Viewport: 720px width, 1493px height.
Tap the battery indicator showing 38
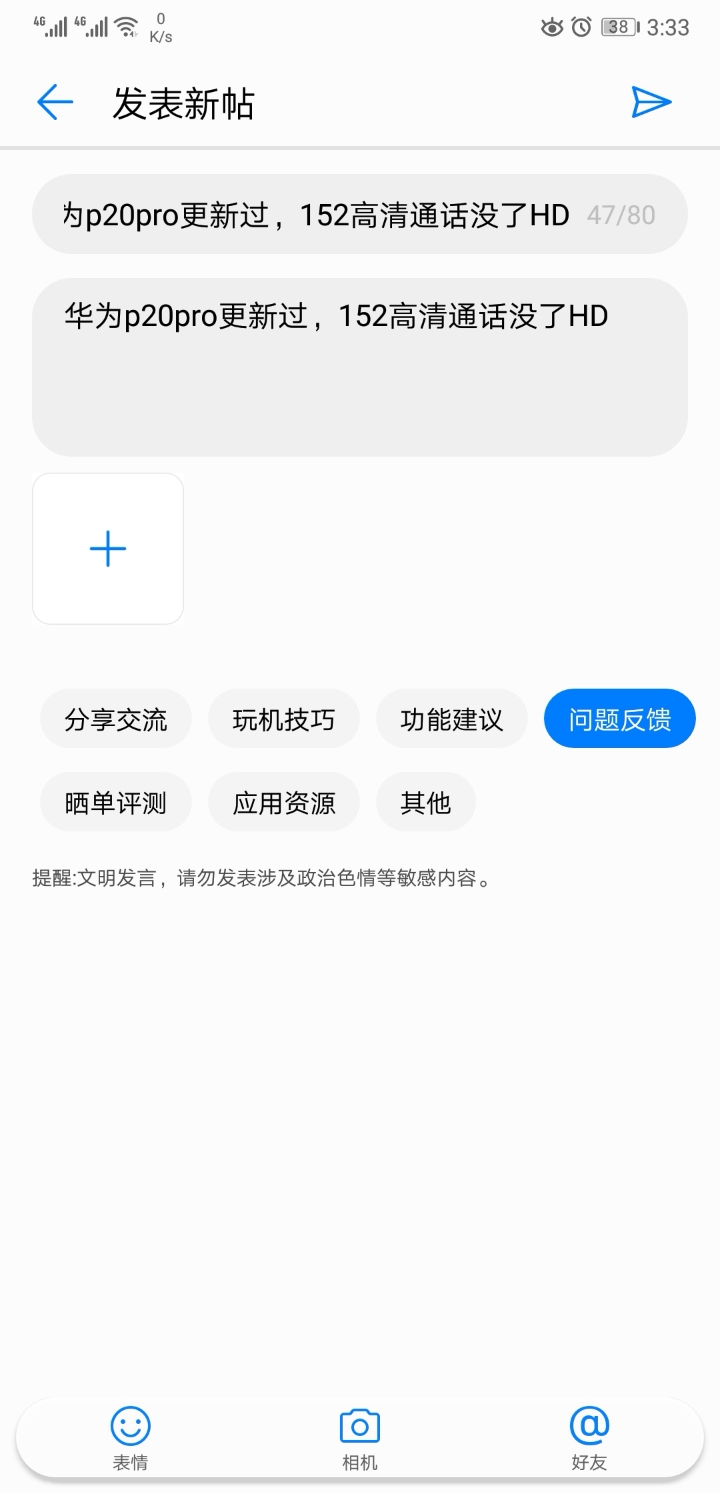[617, 27]
